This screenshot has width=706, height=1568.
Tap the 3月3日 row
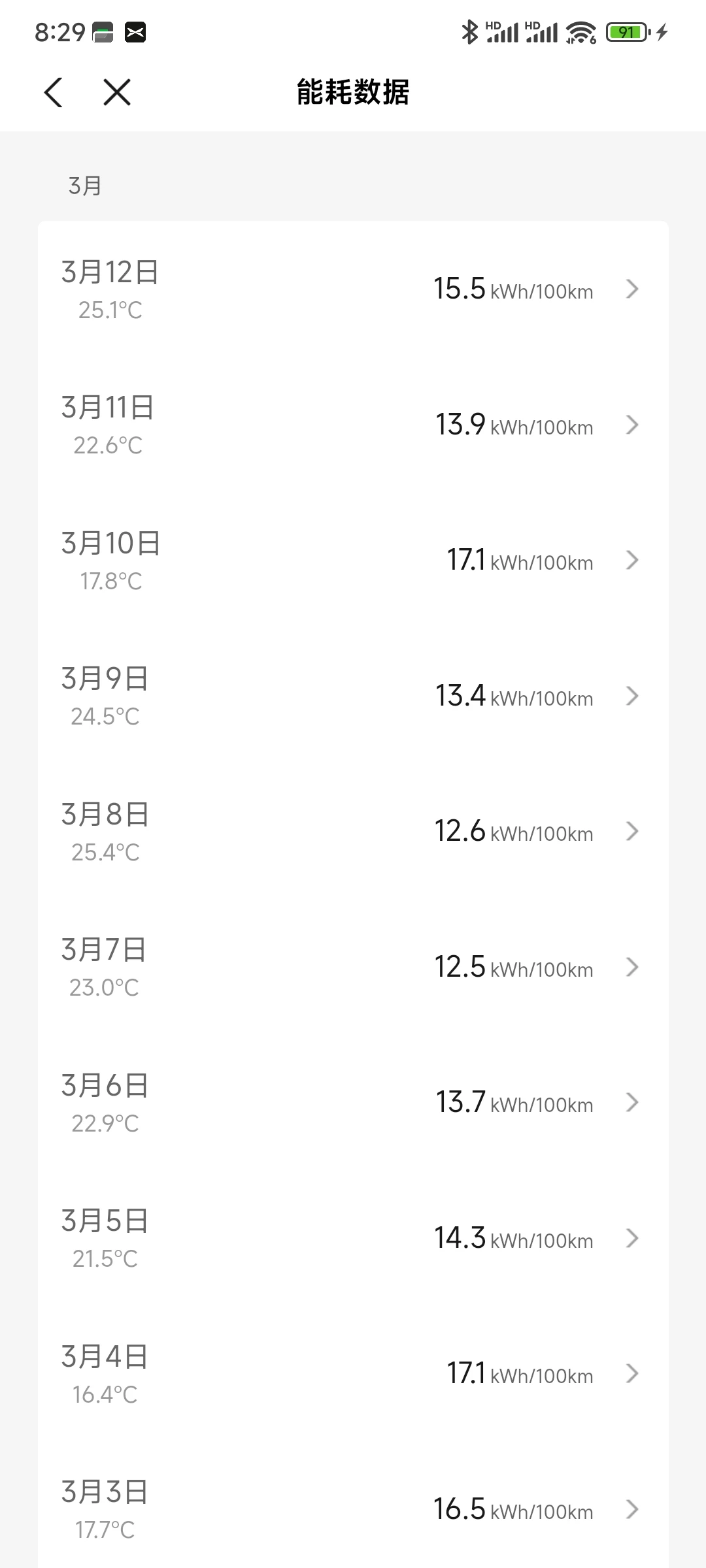353,1510
